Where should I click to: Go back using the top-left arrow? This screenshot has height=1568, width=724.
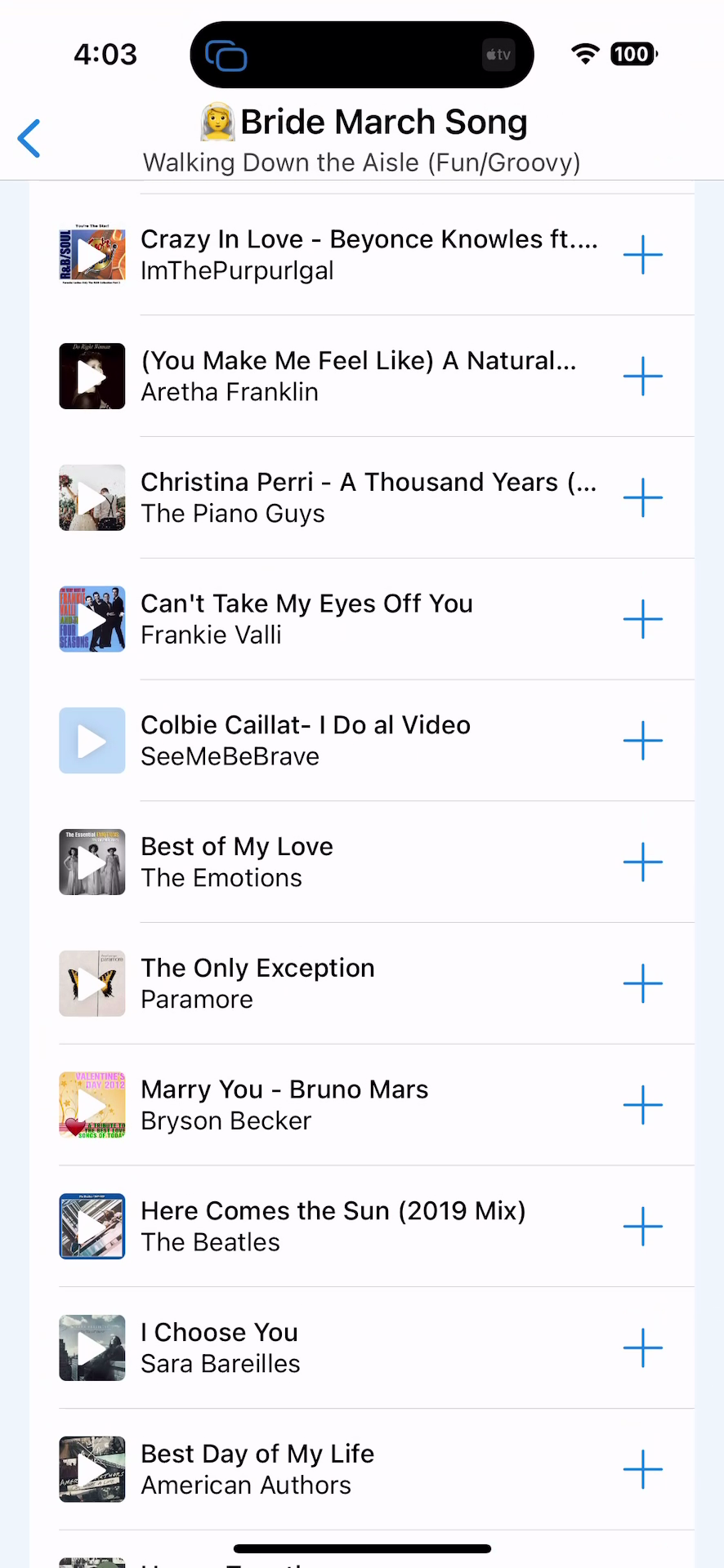[x=29, y=138]
